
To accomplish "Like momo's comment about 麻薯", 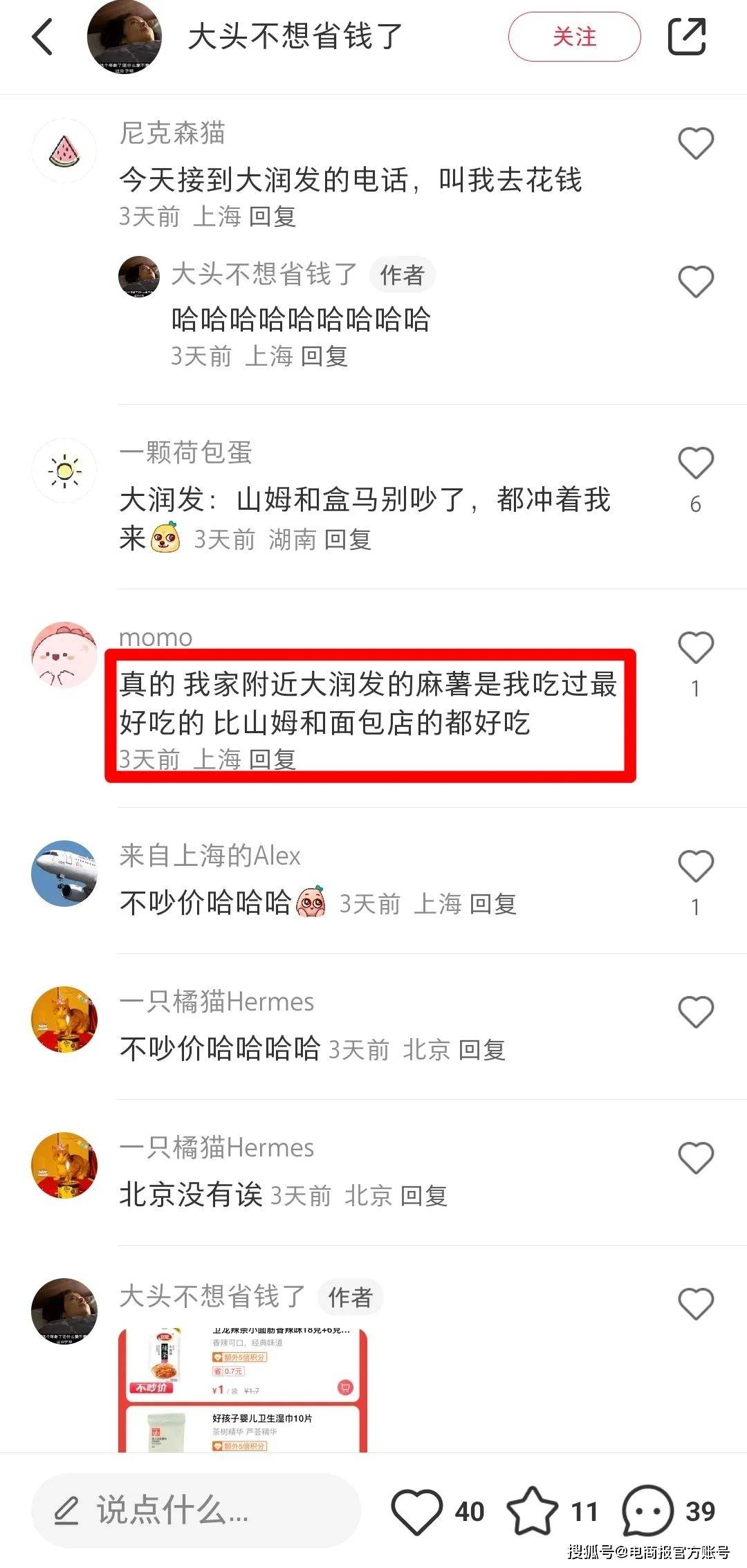I will [695, 648].
